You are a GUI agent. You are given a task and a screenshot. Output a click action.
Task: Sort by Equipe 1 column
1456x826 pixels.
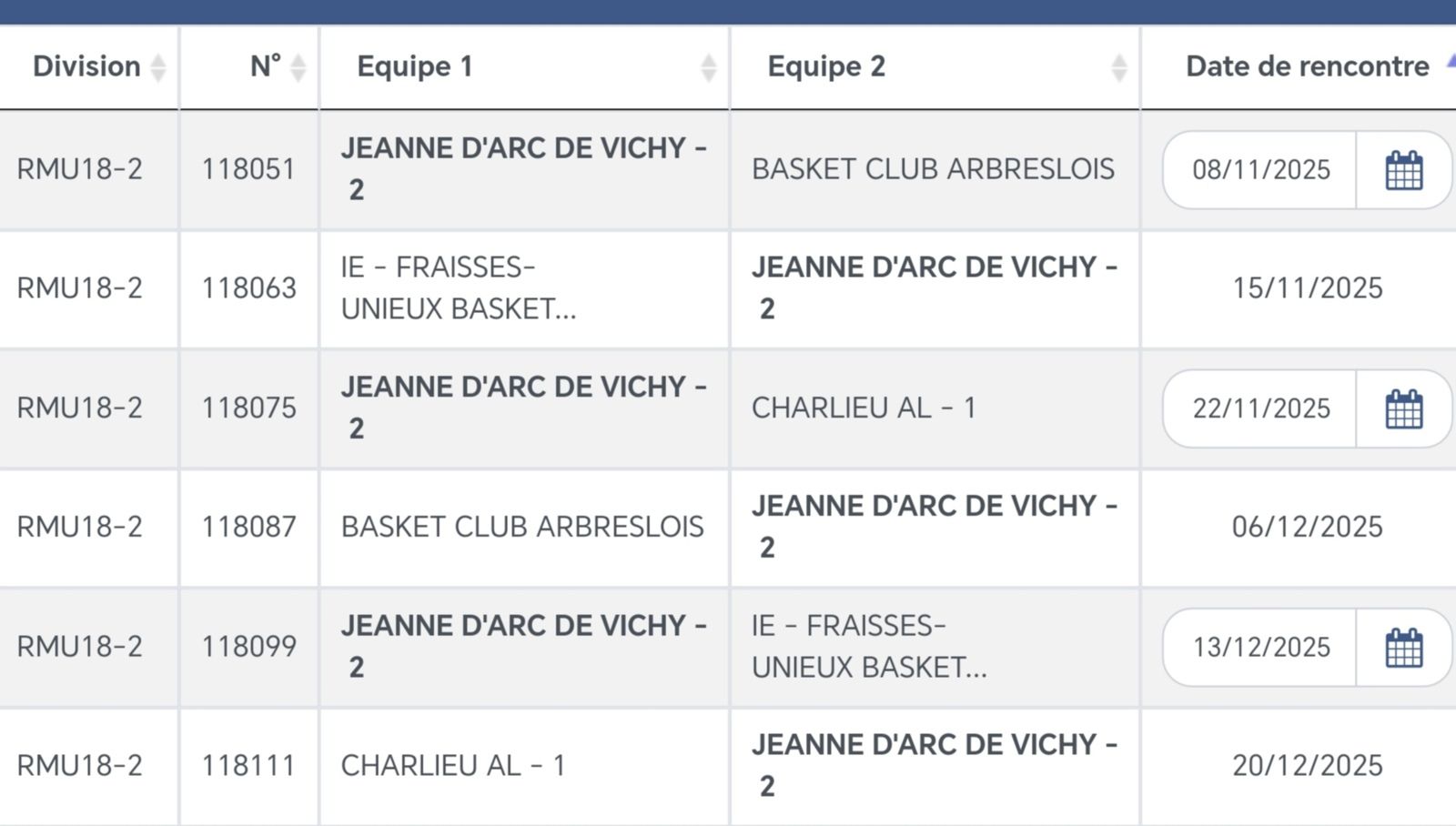(708, 67)
